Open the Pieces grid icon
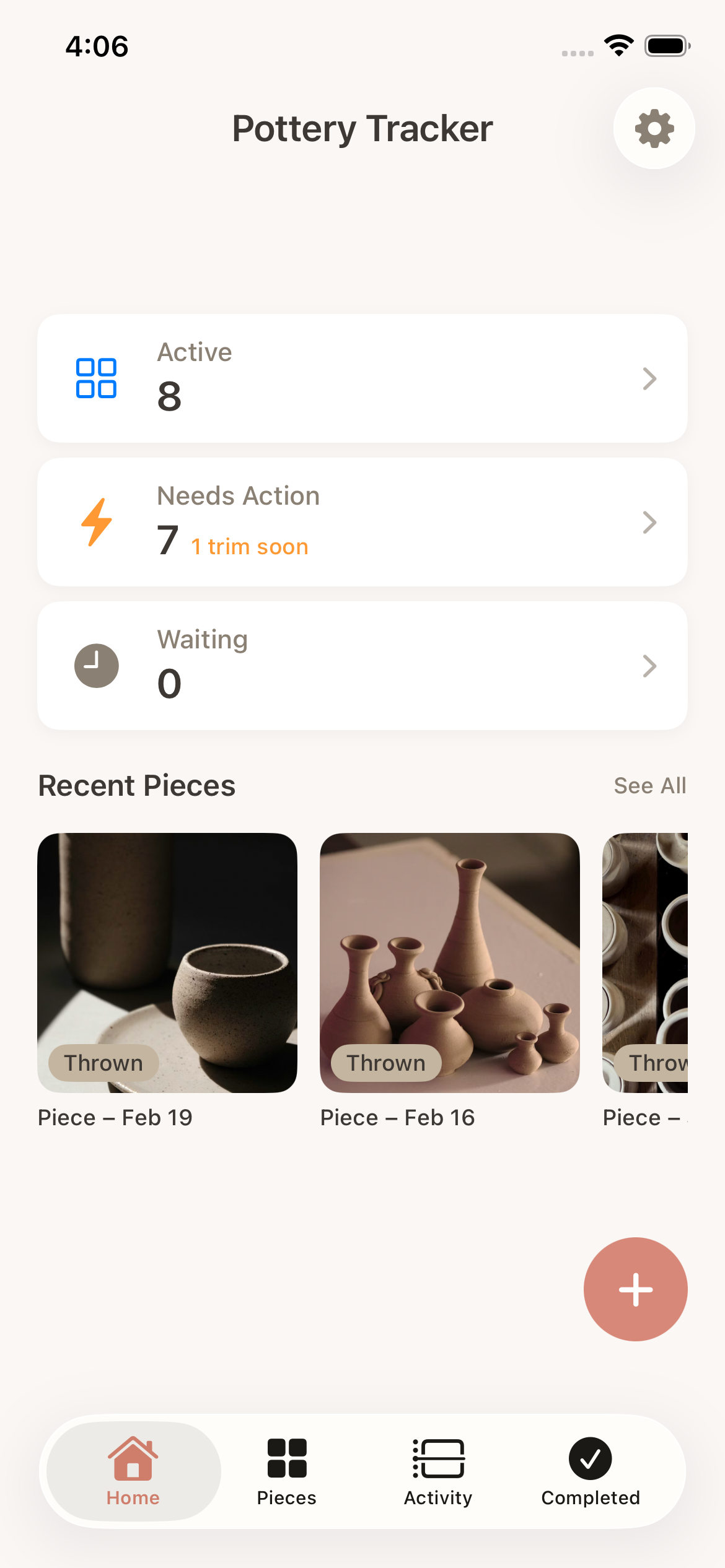 [x=286, y=1458]
